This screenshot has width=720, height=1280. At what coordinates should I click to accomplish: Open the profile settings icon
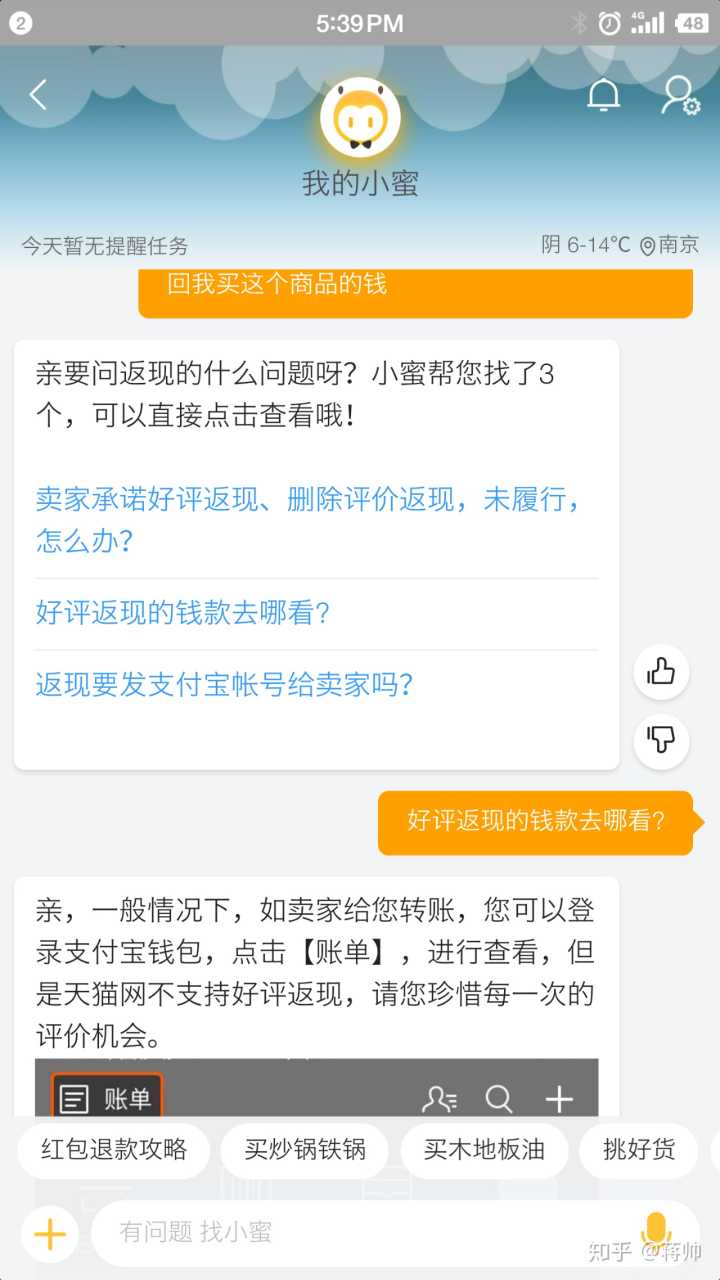[x=680, y=96]
